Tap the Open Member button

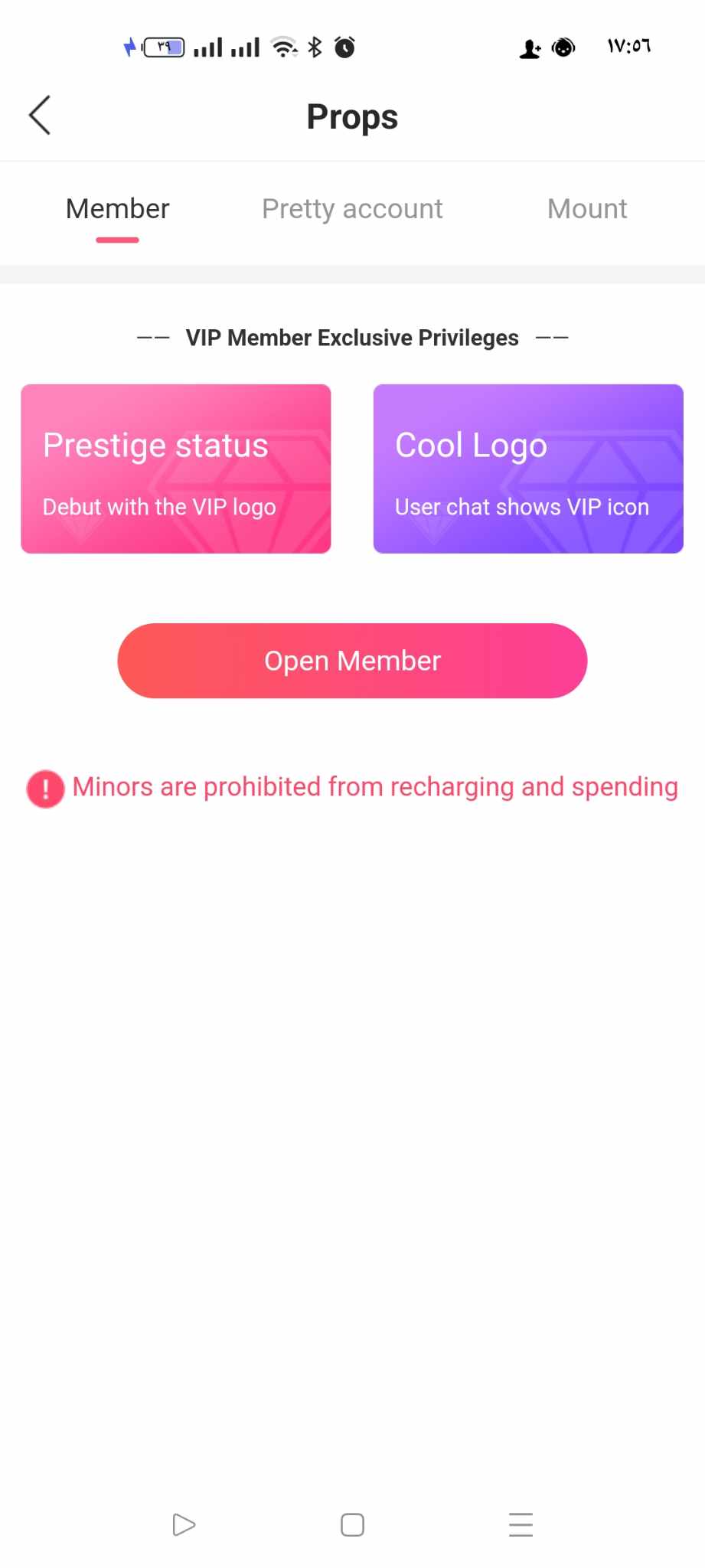click(352, 661)
